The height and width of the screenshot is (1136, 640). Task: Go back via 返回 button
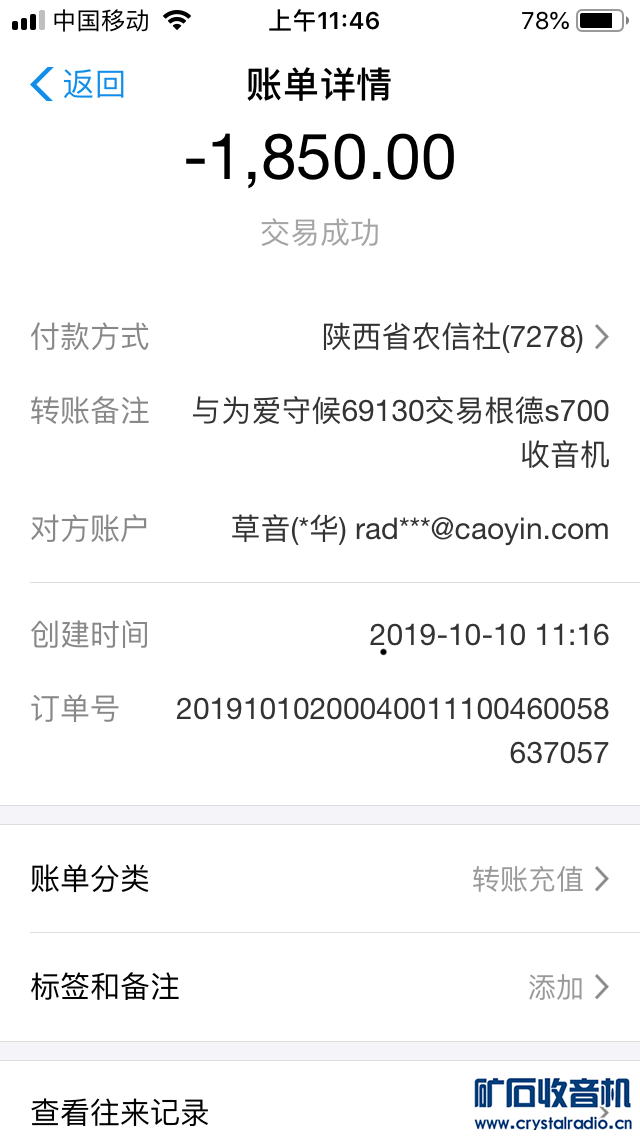click(x=78, y=85)
